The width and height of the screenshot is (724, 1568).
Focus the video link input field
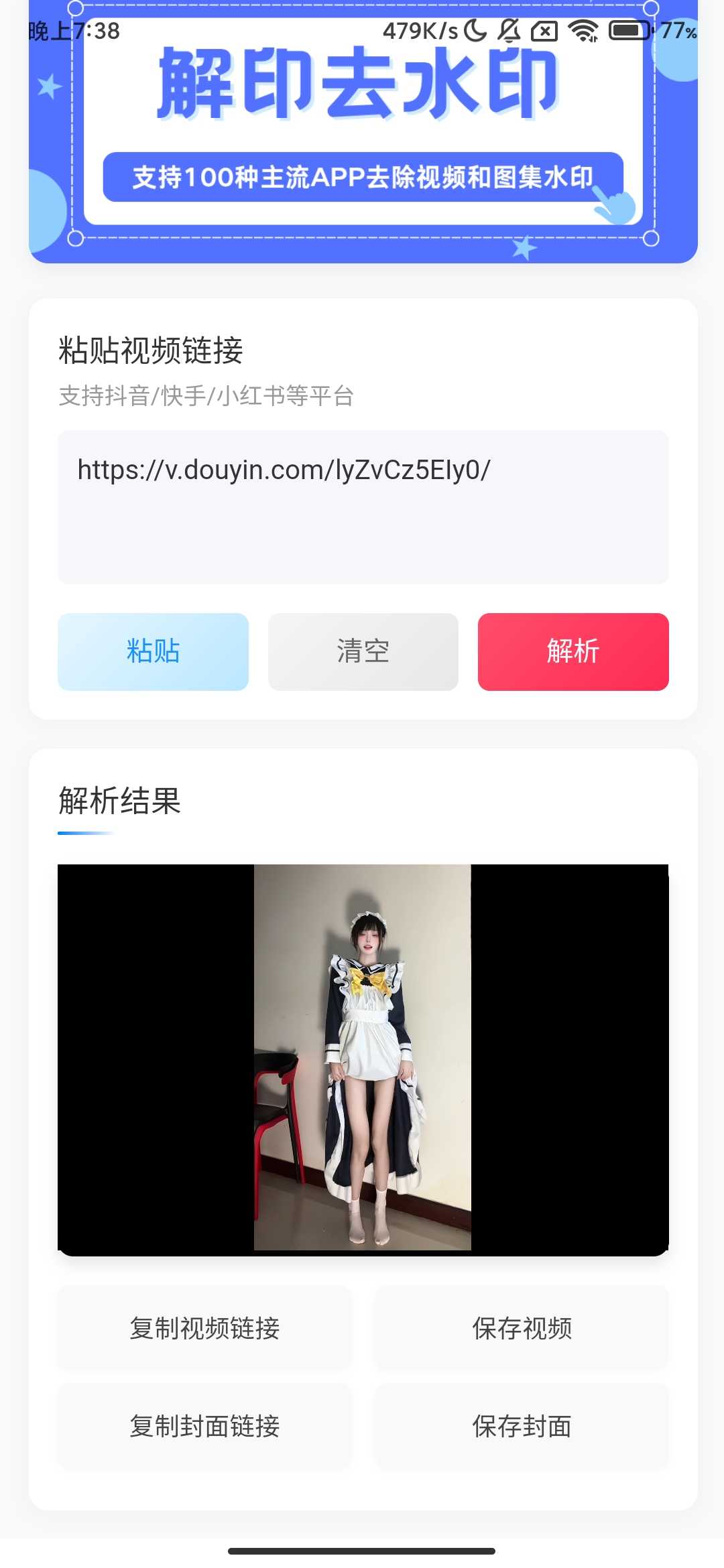click(363, 507)
